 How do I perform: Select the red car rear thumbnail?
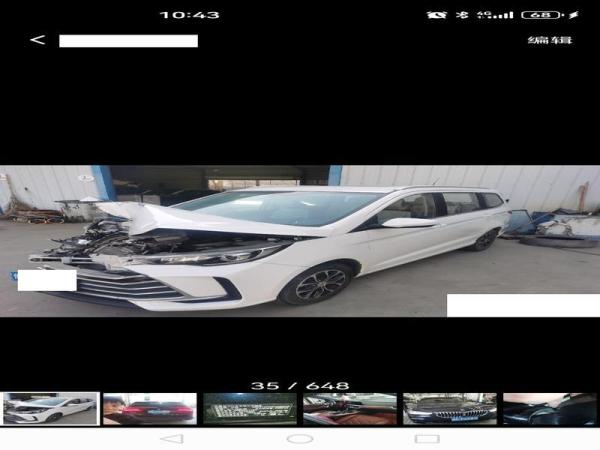point(150,408)
